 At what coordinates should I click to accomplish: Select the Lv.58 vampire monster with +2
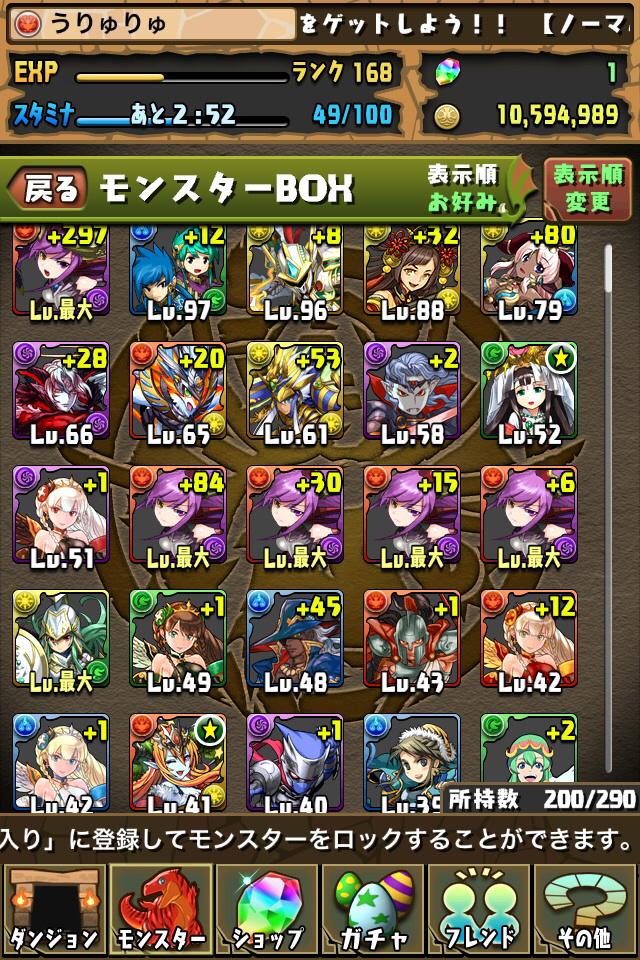tap(412, 390)
